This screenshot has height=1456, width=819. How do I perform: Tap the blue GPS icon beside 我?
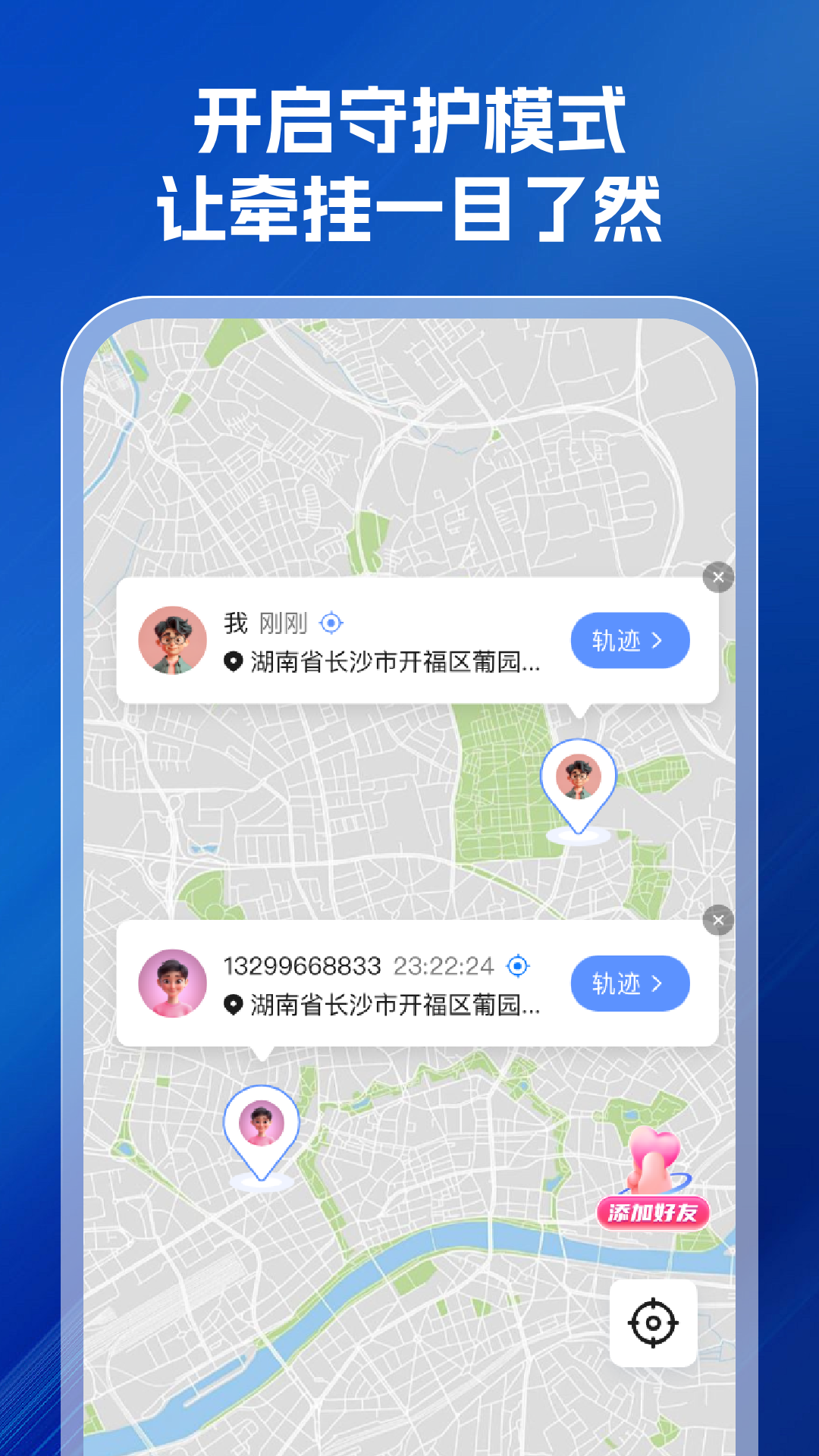(331, 623)
